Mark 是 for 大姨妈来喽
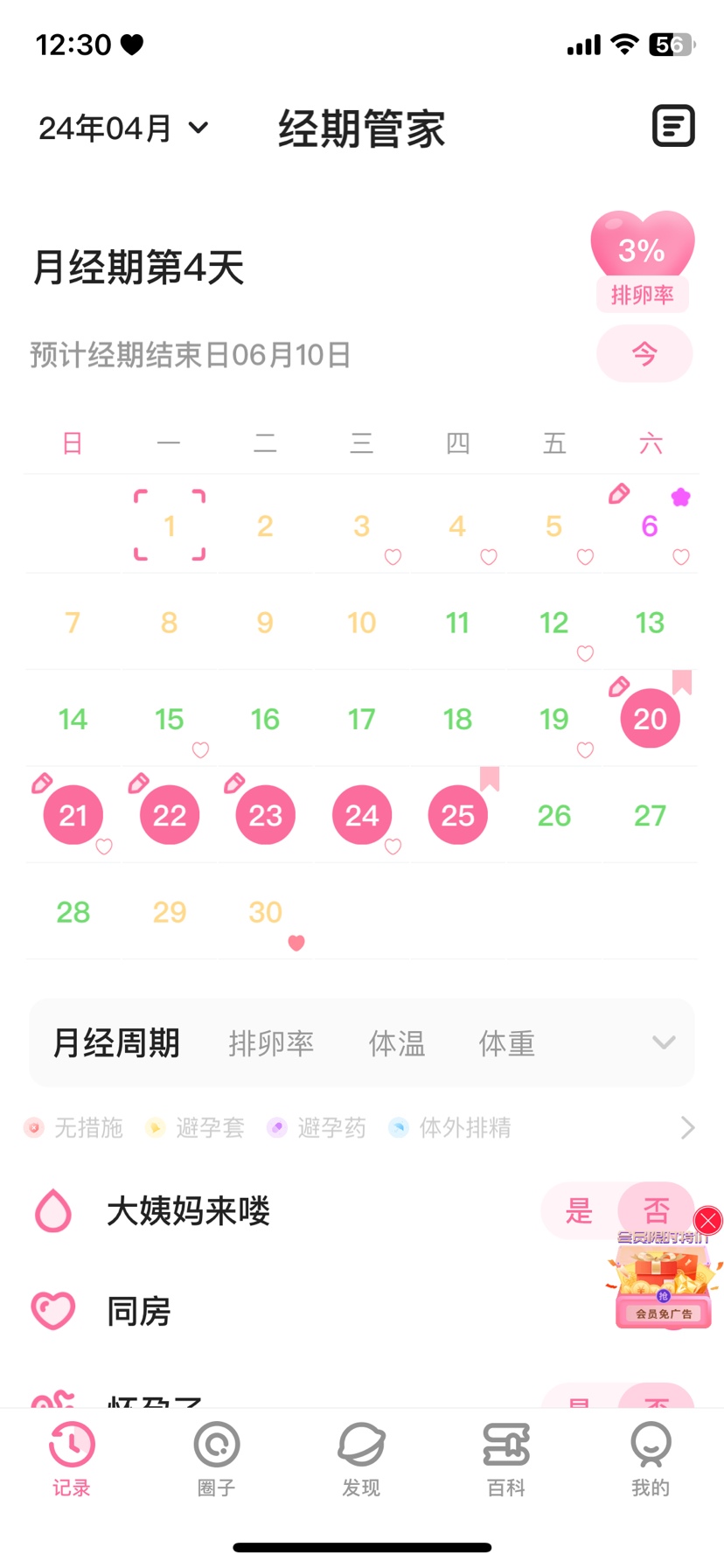Viewport: 724px width, 1568px height. point(579,1211)
